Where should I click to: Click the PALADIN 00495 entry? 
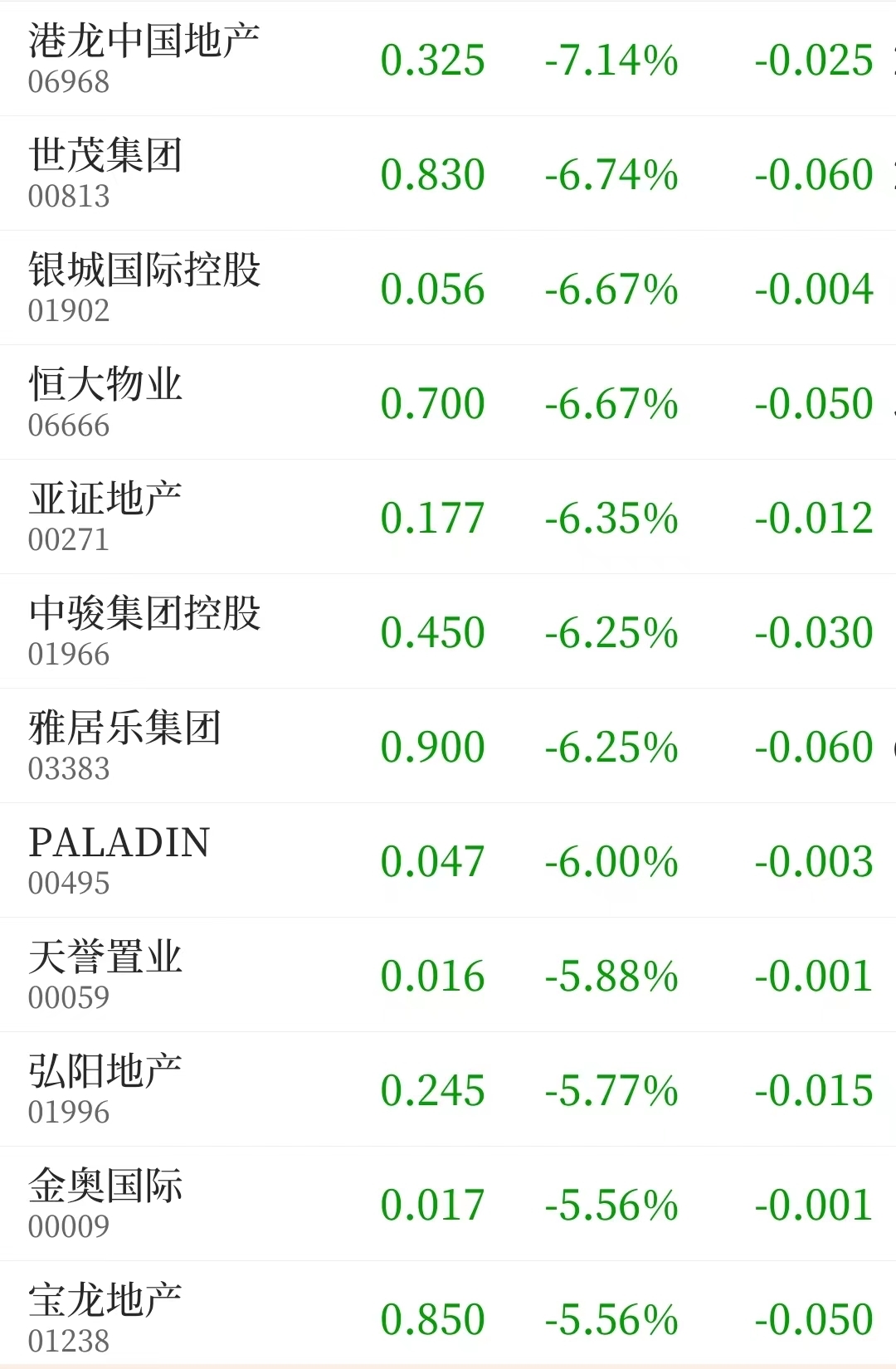pyautogui.click(x=120, y=846)
